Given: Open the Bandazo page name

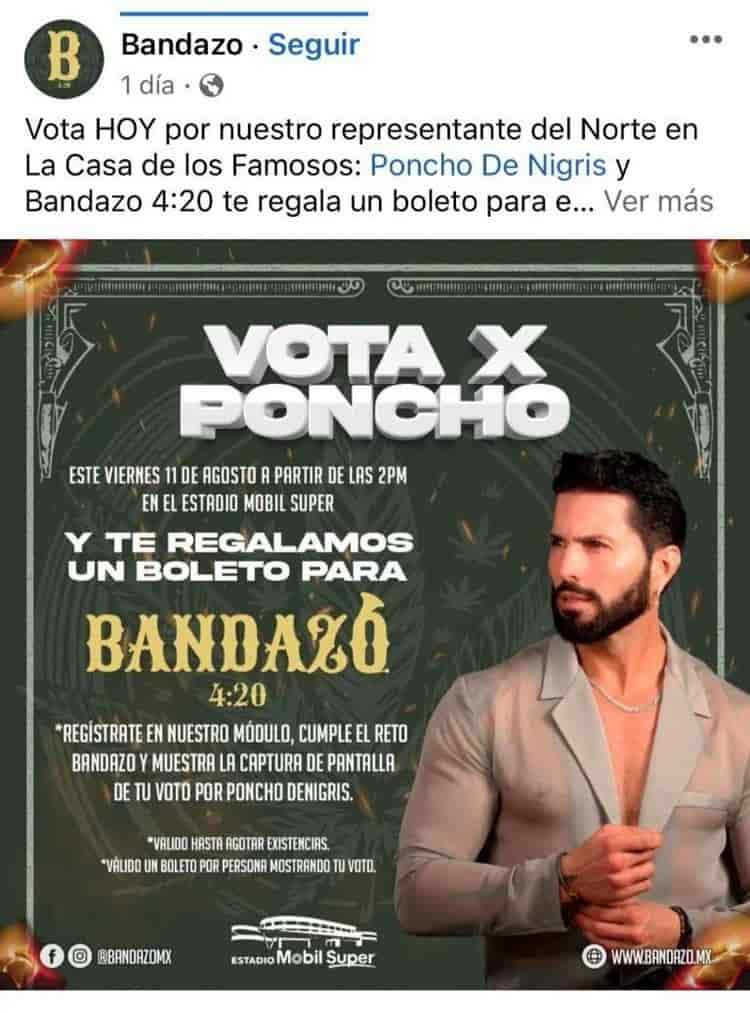Looking at the screenshot, I should tap(181, 45).
